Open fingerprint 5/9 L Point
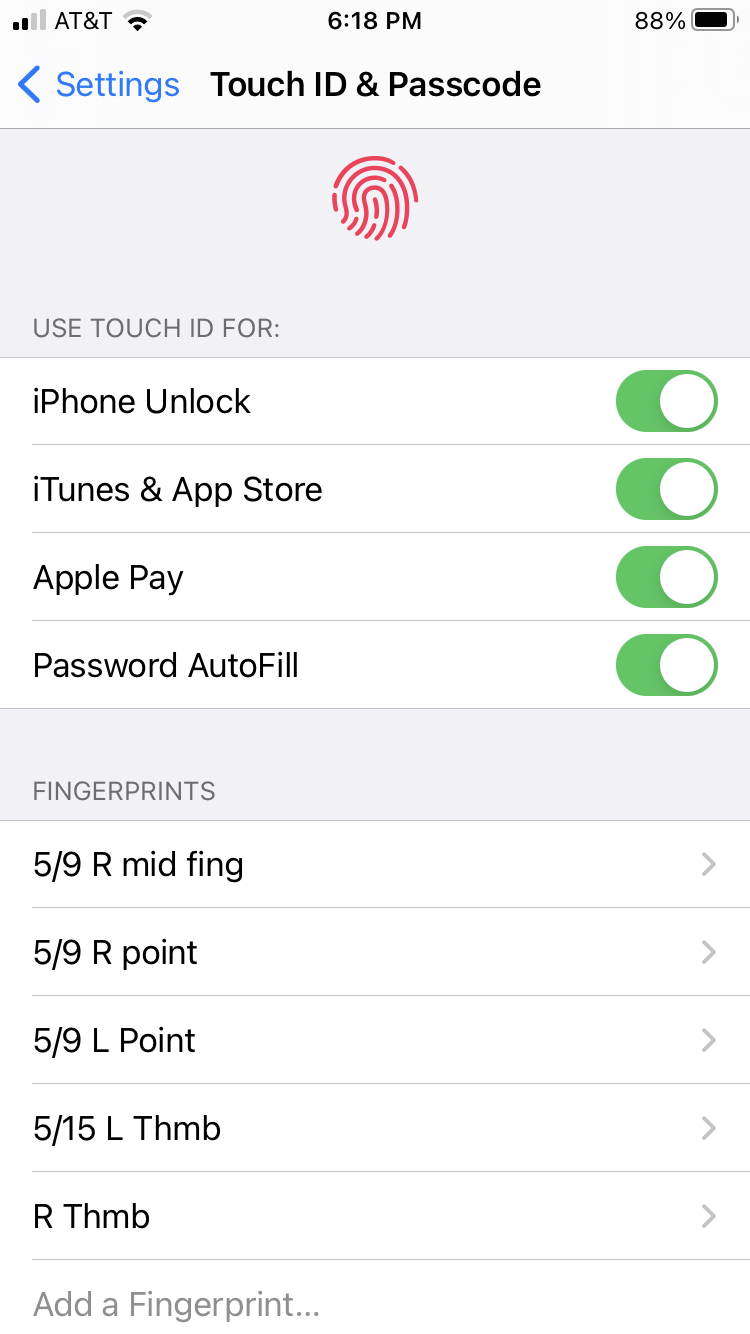Screen dimensions: 750x1334 [x=375, y=1040]
